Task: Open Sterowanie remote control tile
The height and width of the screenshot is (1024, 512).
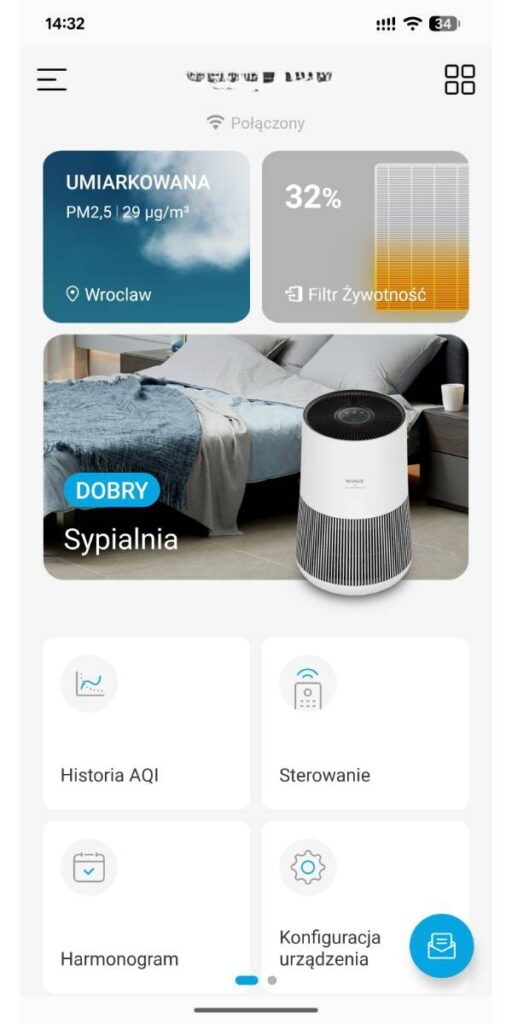Action: [x=365, y=723]
